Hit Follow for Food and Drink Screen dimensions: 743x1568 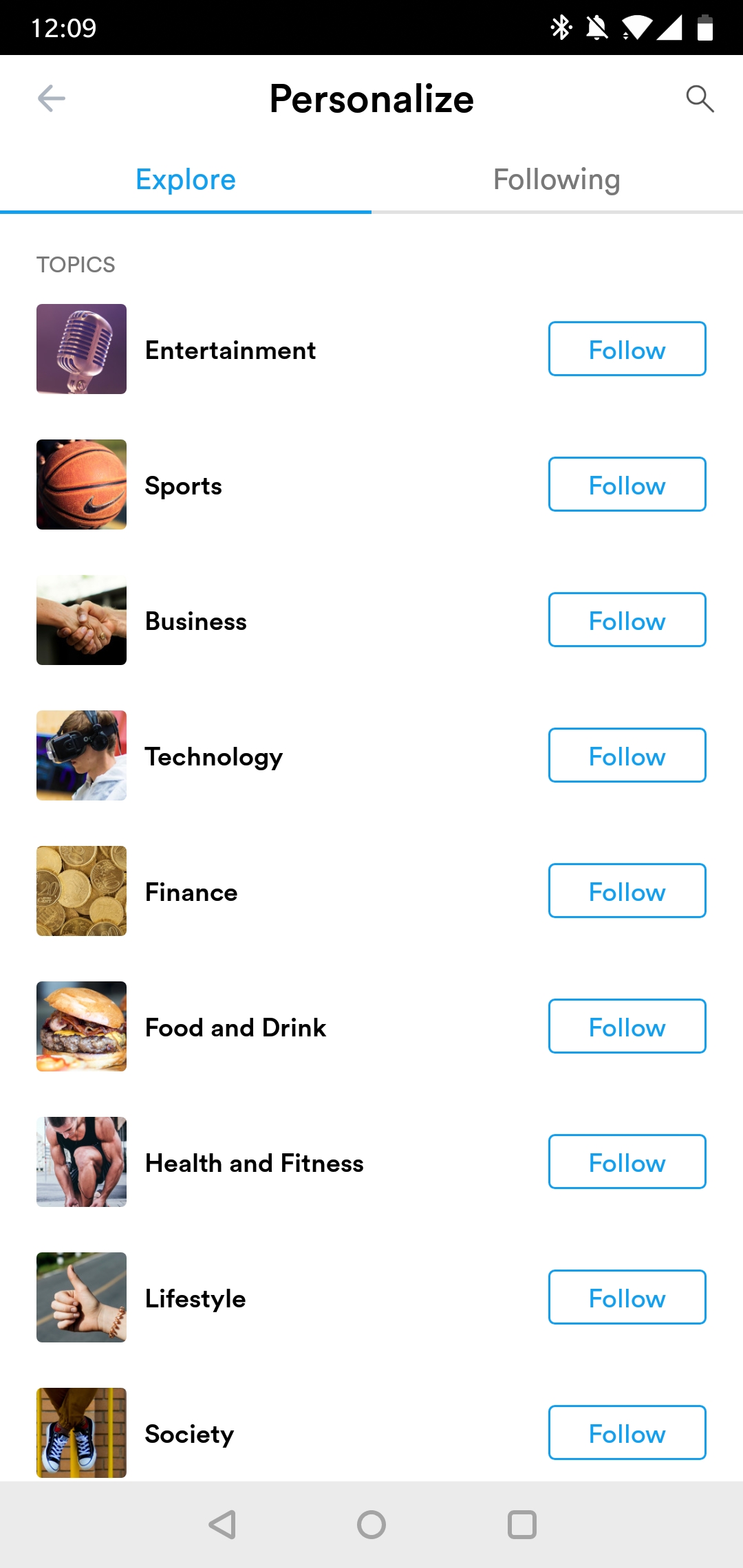pyautogui.click(x=627, y=1027)
